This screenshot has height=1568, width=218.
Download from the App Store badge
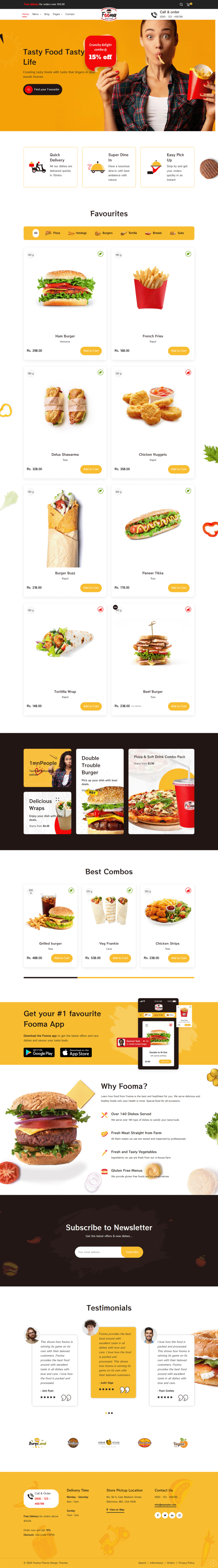pyautogui.click(x=76, y=1052)
